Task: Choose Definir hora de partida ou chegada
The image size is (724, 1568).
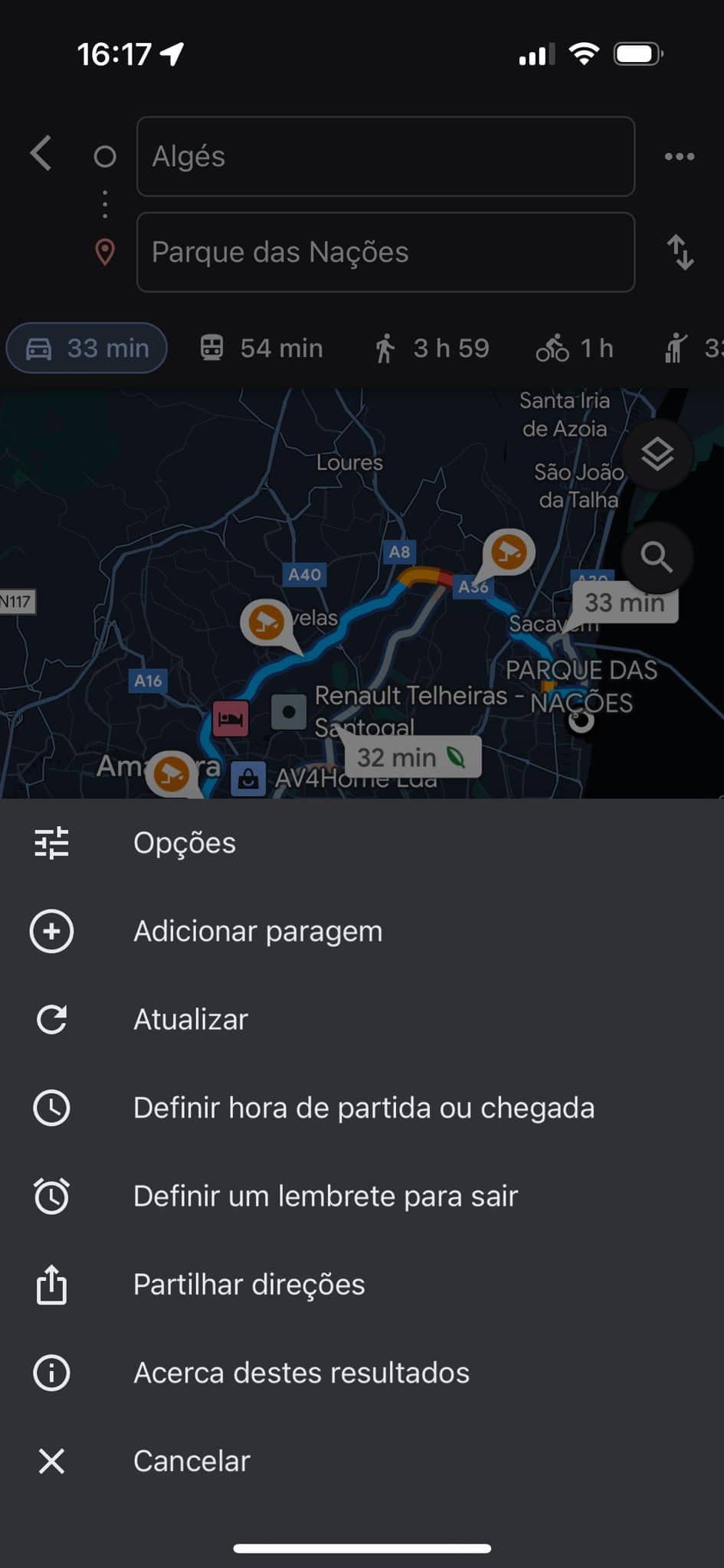Action: click(363, 1108)
